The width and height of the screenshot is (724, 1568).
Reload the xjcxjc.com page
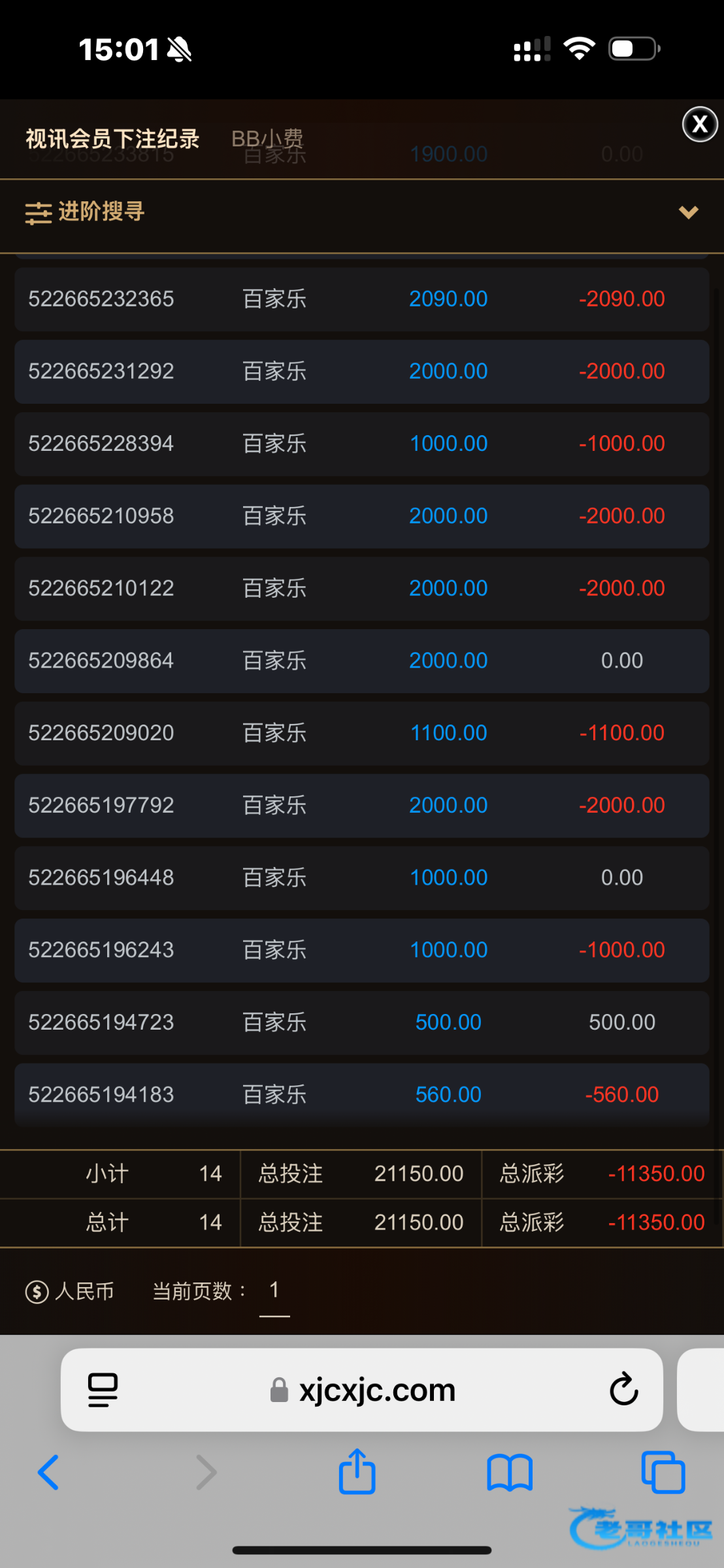[623, 1390]
